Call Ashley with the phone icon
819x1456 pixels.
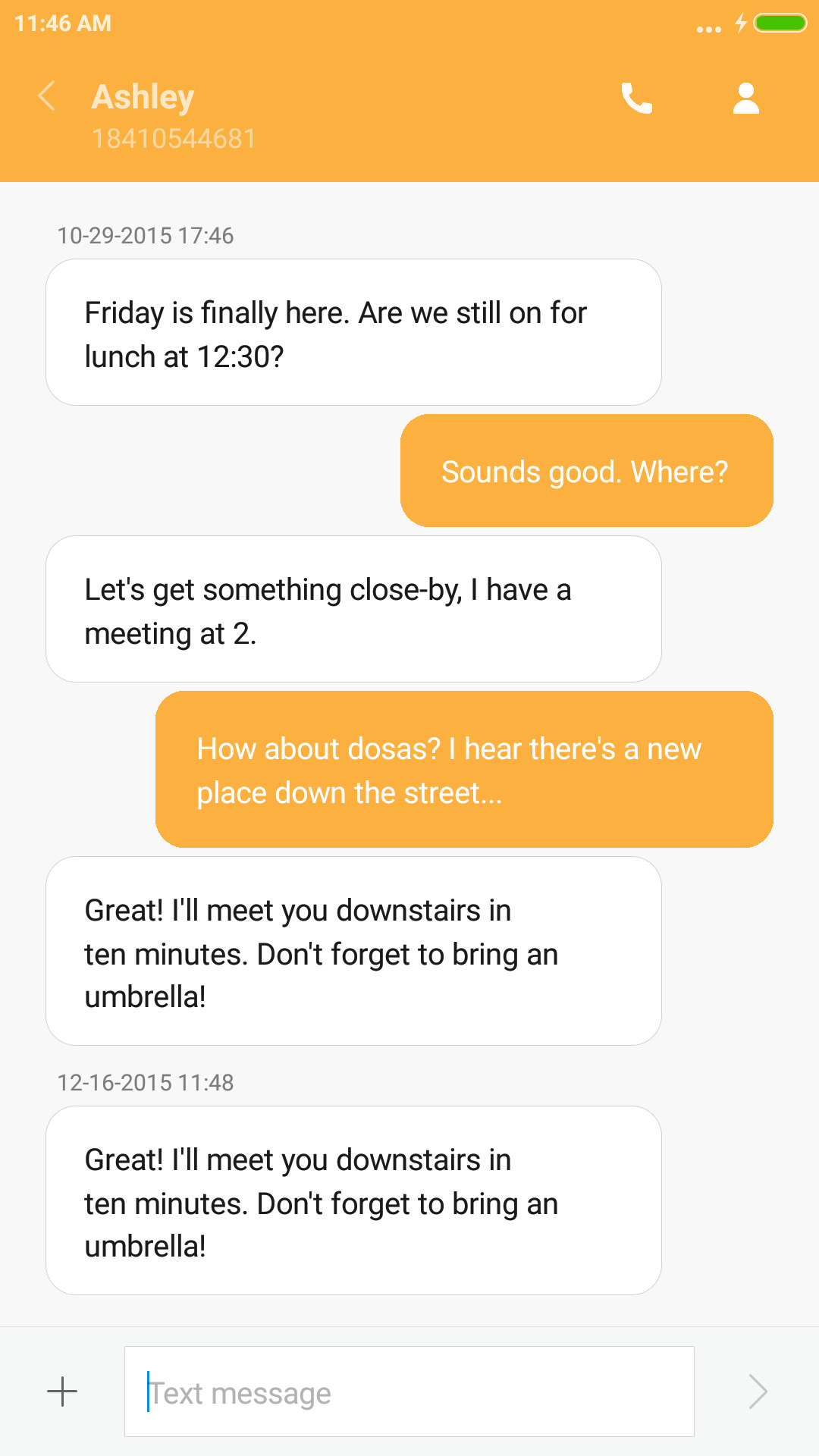click(x=636, y=98)
